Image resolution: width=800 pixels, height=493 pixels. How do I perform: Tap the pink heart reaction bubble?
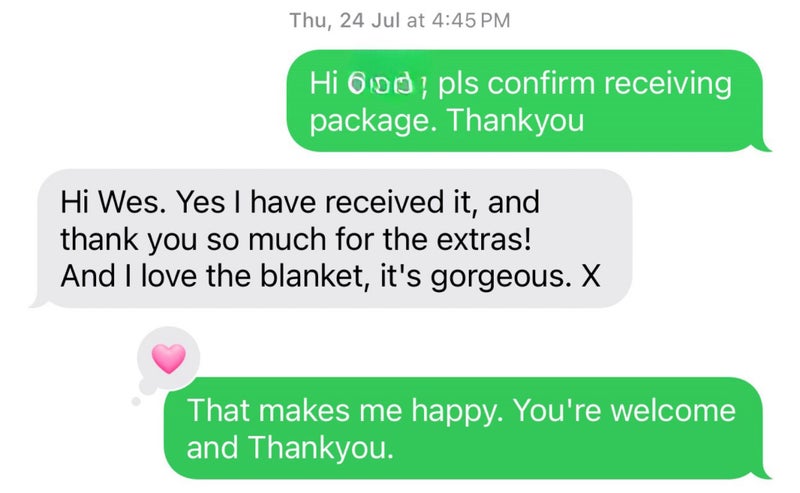tap(168, 359)
